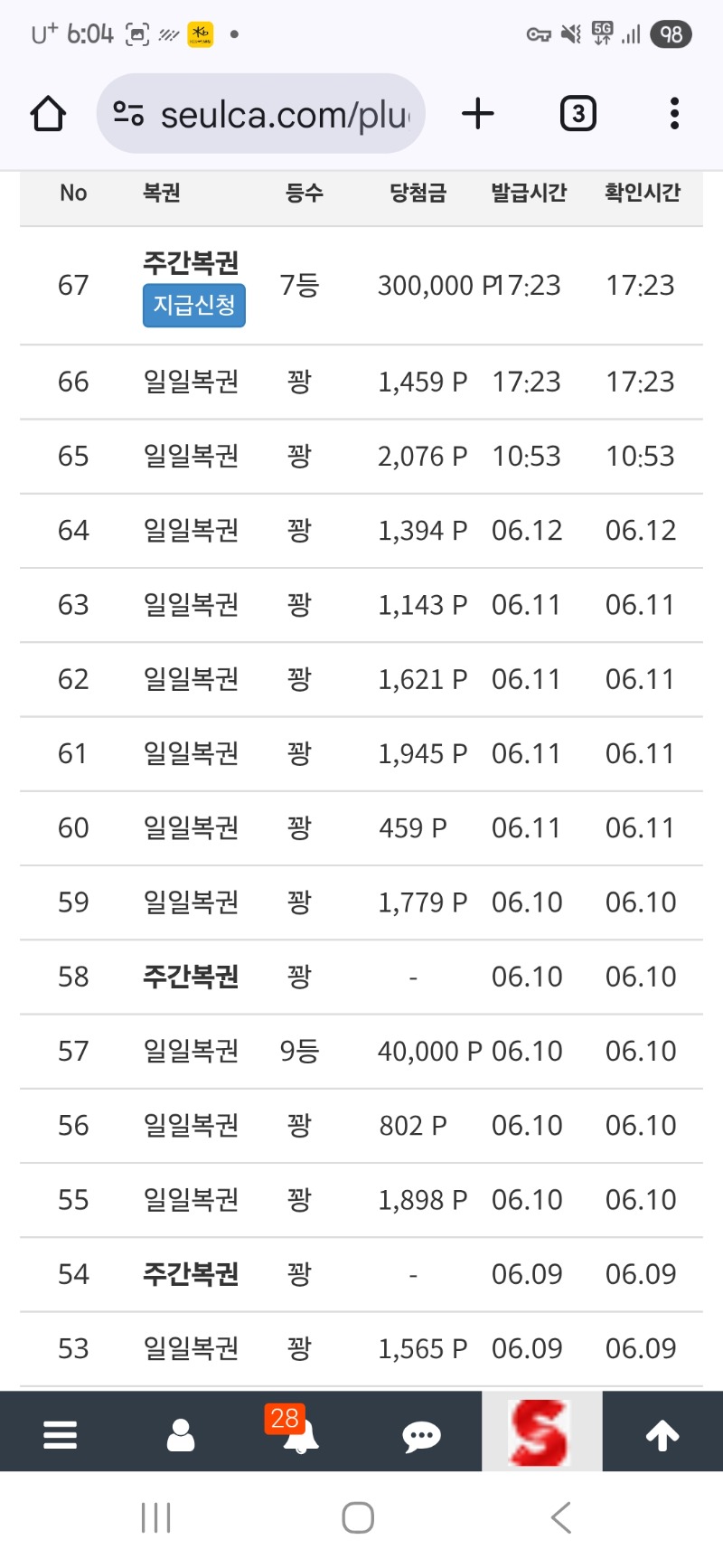Tap the red S logo button
This screenshot has height=1568, width=723.
(x=541, y=1432)
